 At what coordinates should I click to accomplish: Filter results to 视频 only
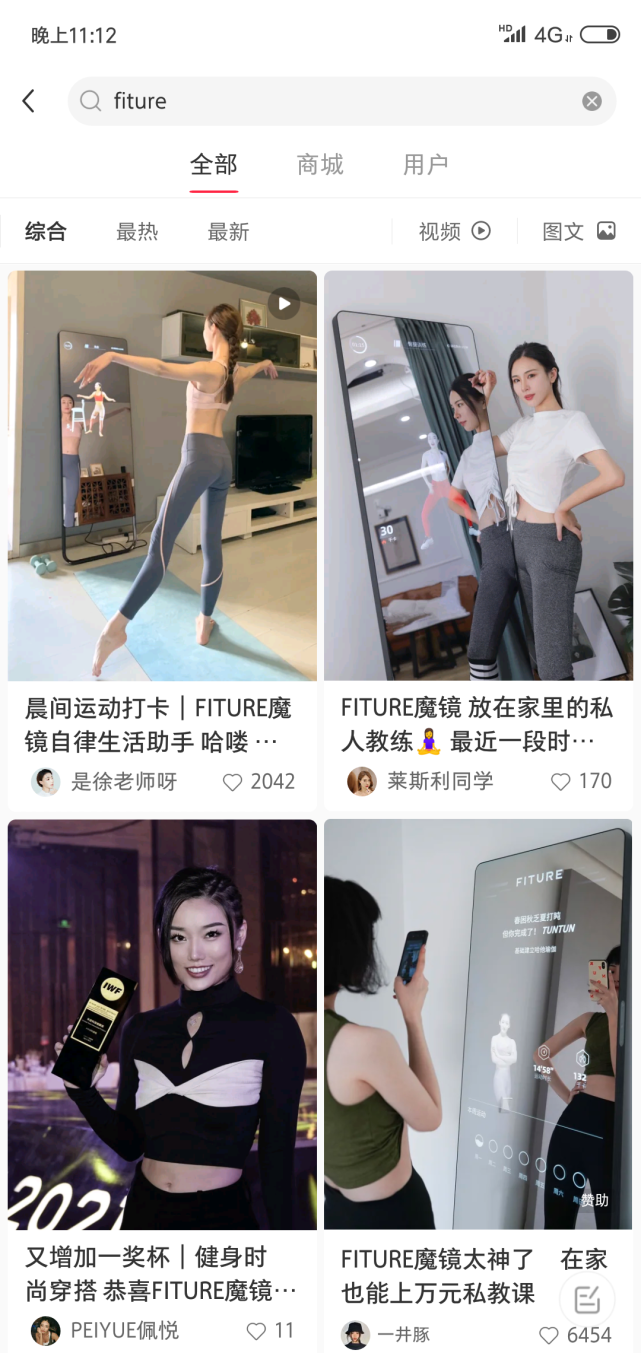[x=454, y=232]
